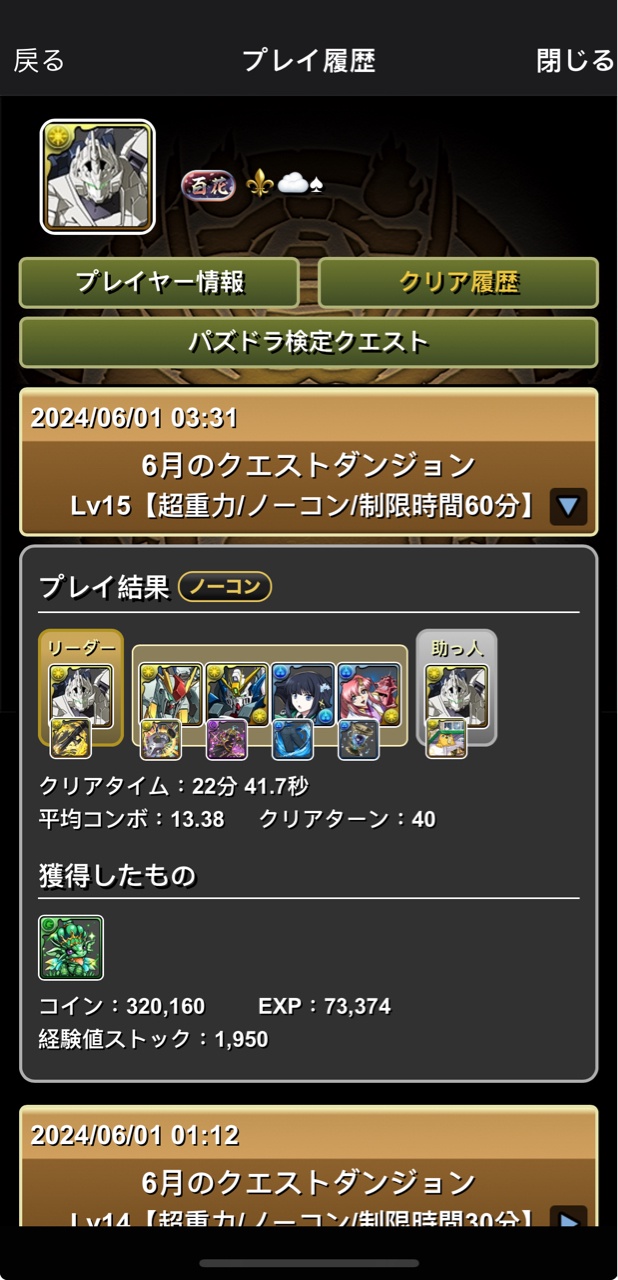Open プレイヤー情報 tab
Image resolution: width=618 pixels, height=1280 pixels.
tap(159, 282)
